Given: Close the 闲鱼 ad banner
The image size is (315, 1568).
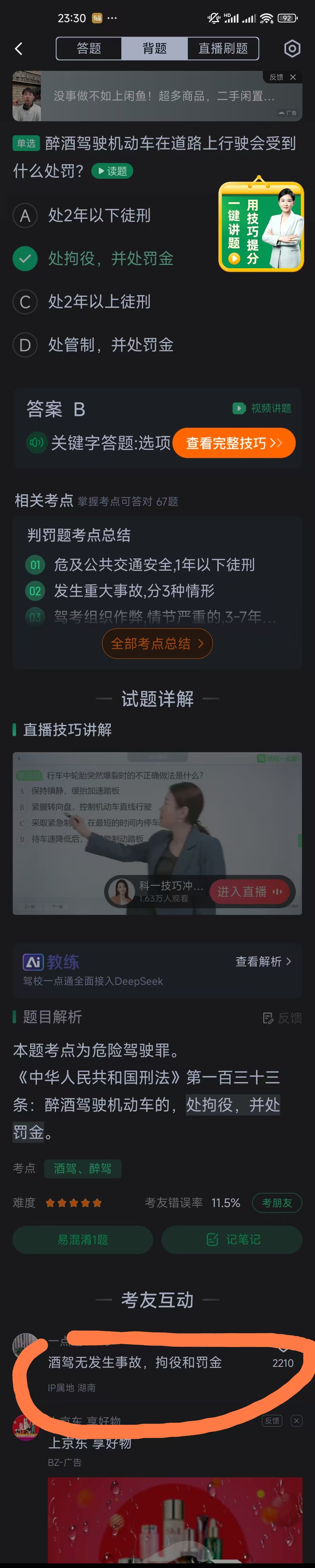Looking at the screenshot, I should point(293,77).
